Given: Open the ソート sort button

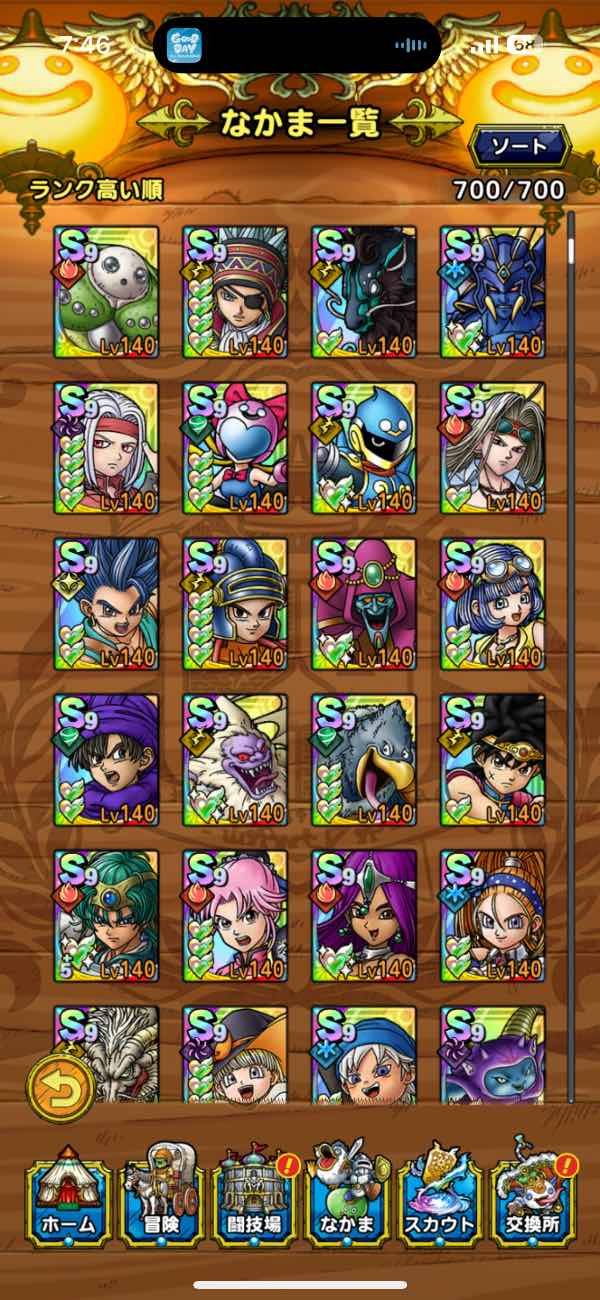Looking at the screenshot, I should click(519, 147).
